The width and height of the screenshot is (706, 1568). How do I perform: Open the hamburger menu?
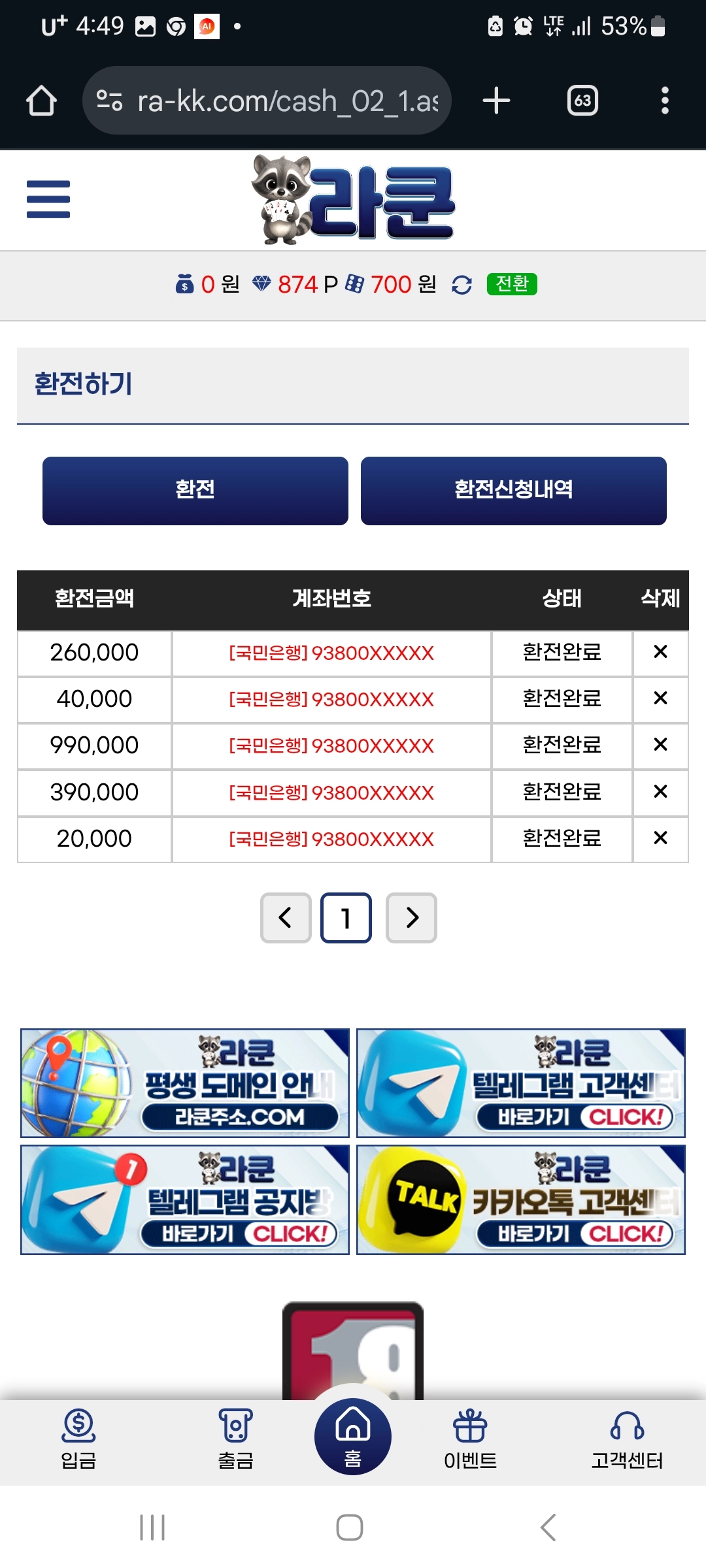pyautogui.click(x=47, y=200)
